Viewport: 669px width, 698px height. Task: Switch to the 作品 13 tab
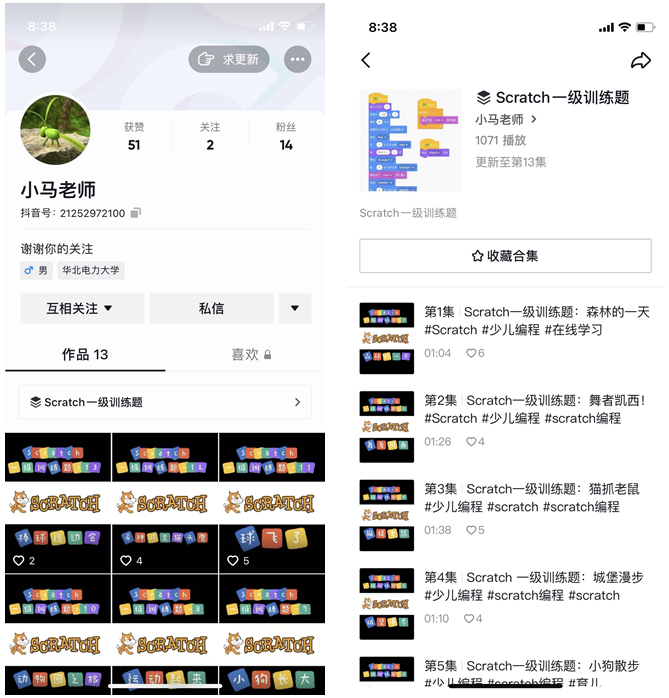(x=85, y=354)
